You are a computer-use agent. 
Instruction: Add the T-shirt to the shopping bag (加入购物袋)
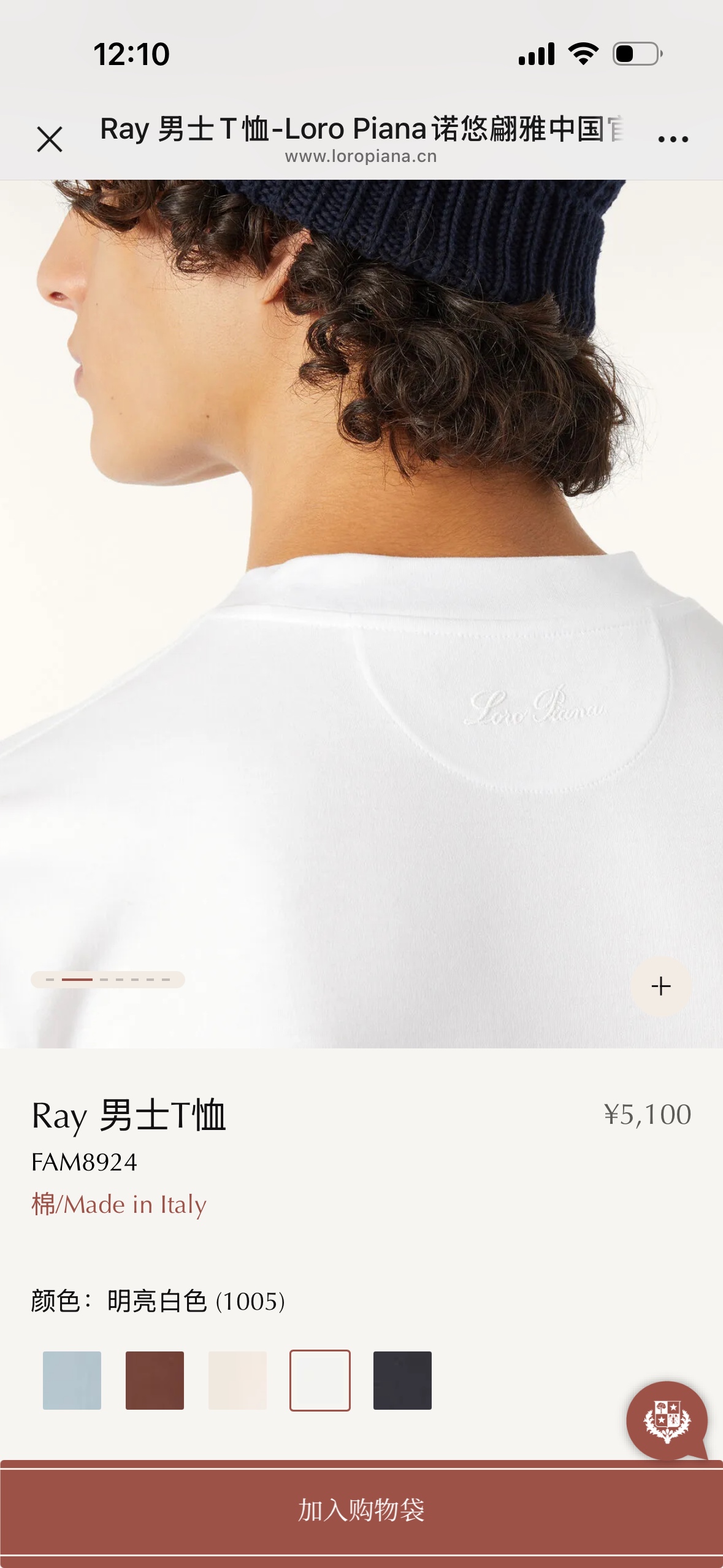pyautogui.click(x=361, y=1510)
